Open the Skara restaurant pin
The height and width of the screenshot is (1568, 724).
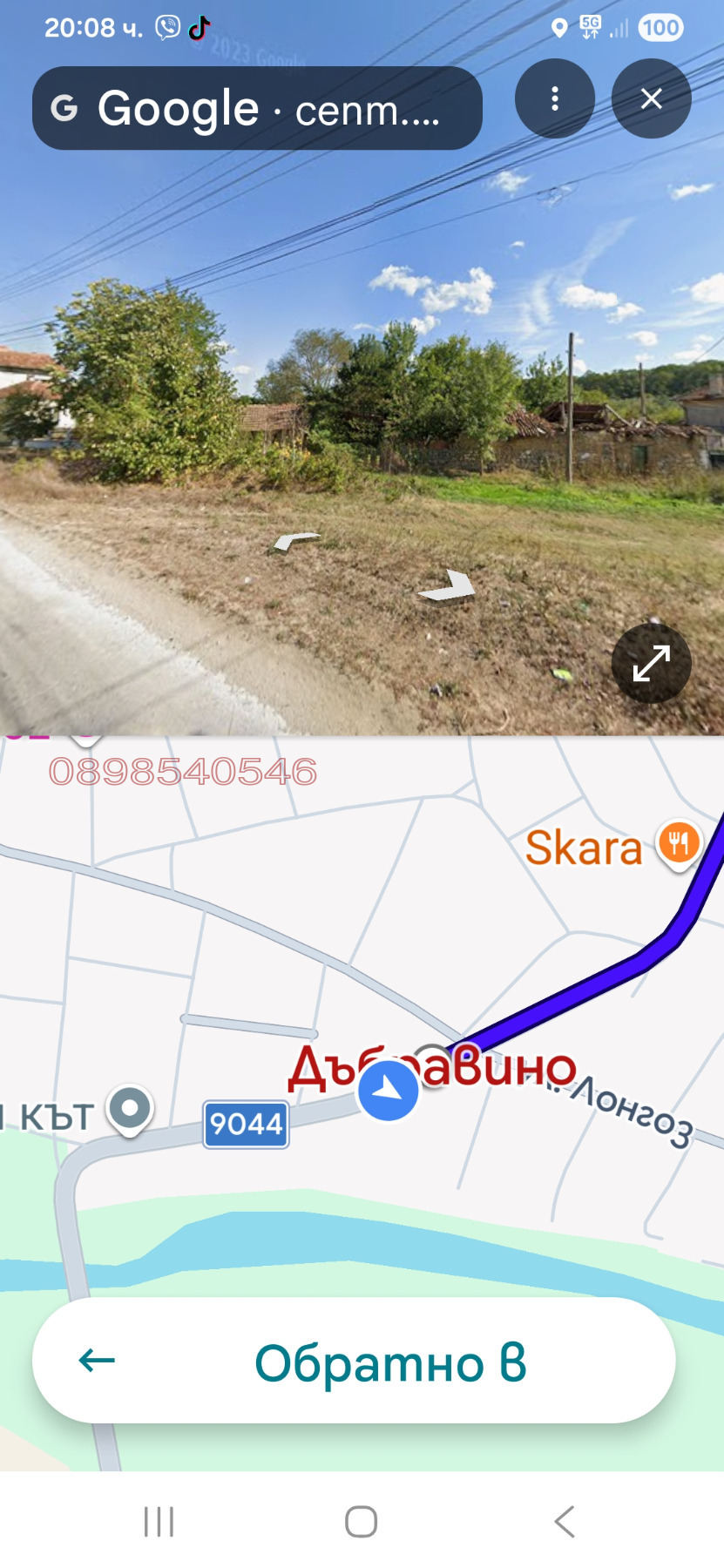click(679, 843)
